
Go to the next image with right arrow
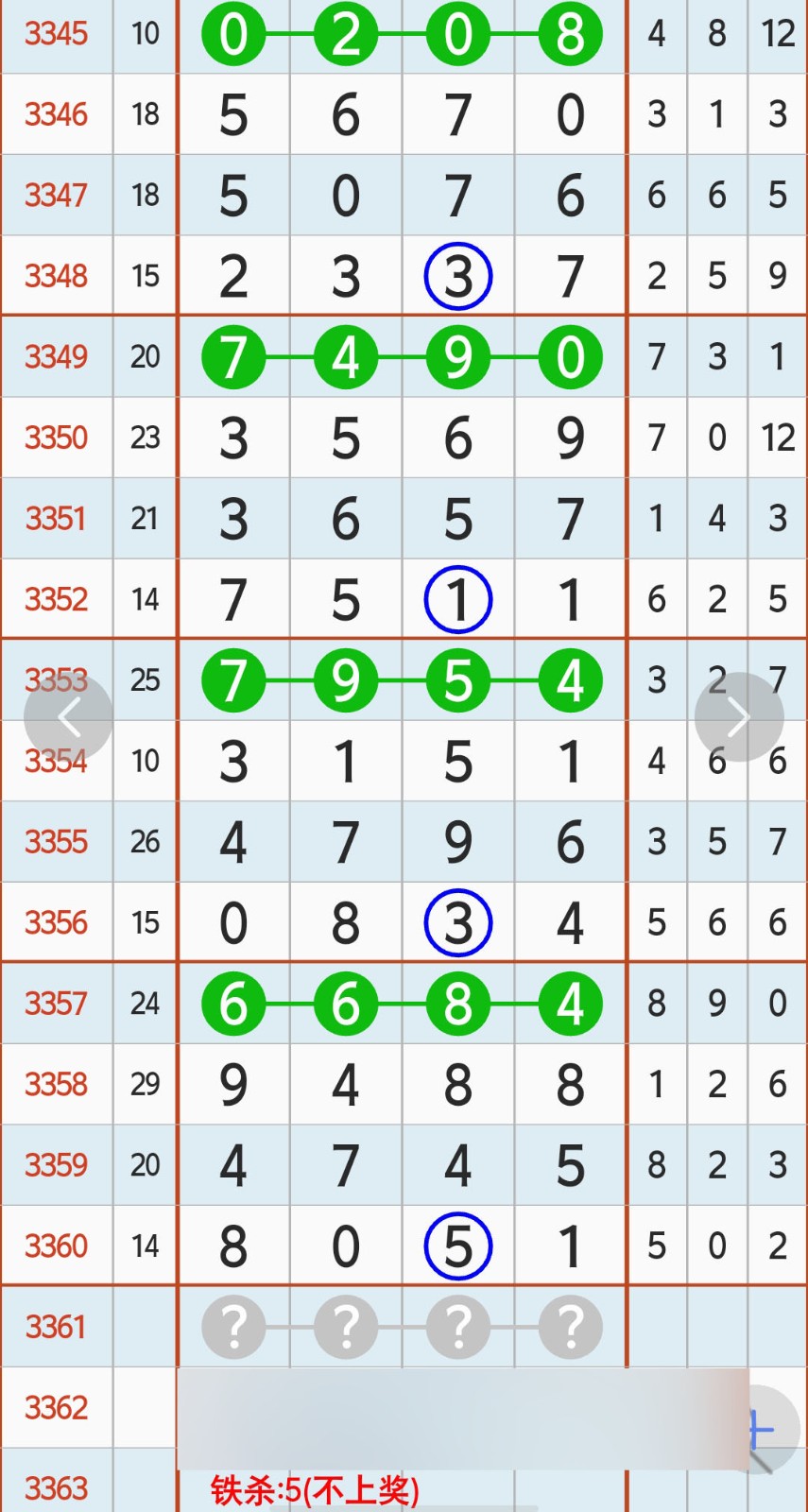pyautogui.click(x=739, y=717)
